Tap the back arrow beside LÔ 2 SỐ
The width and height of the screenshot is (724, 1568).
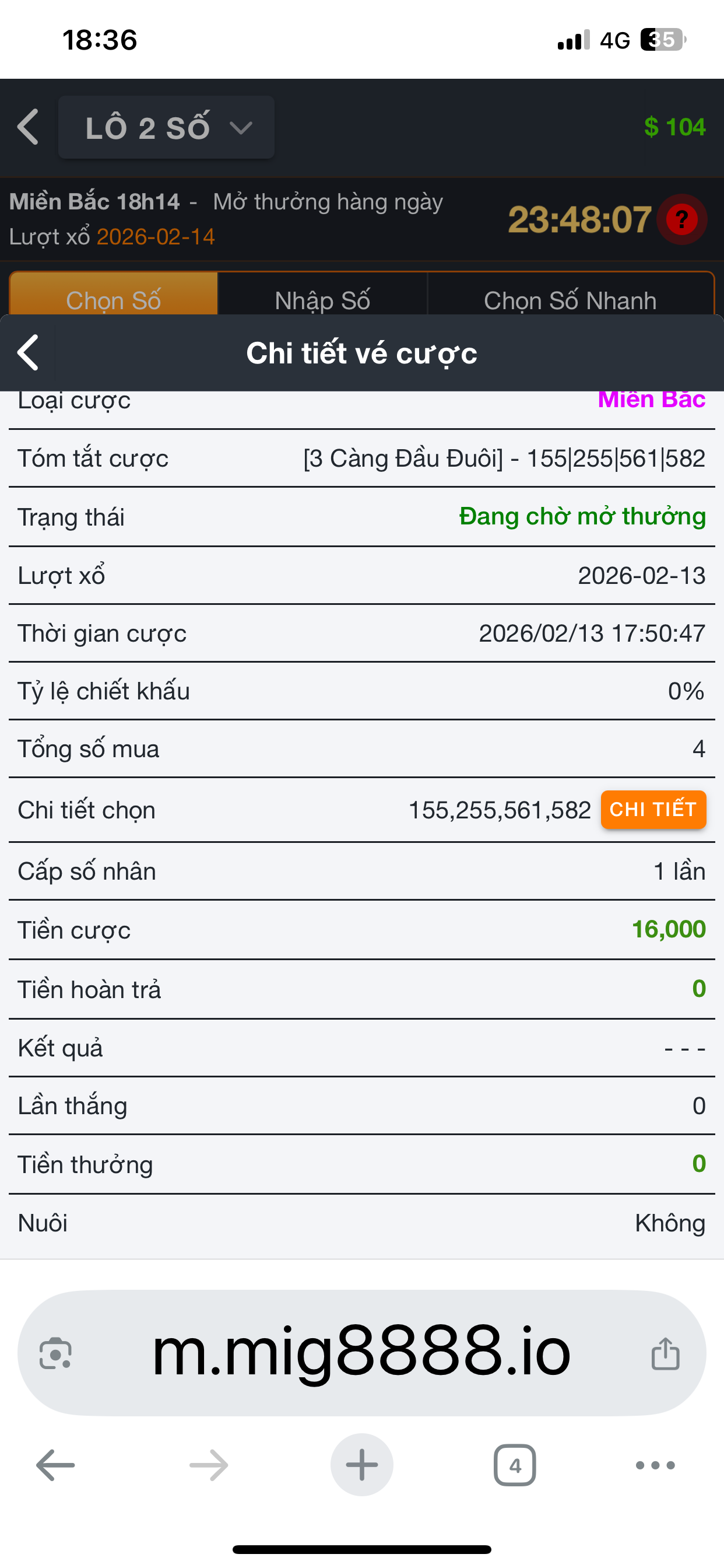[x=28, y=127]
